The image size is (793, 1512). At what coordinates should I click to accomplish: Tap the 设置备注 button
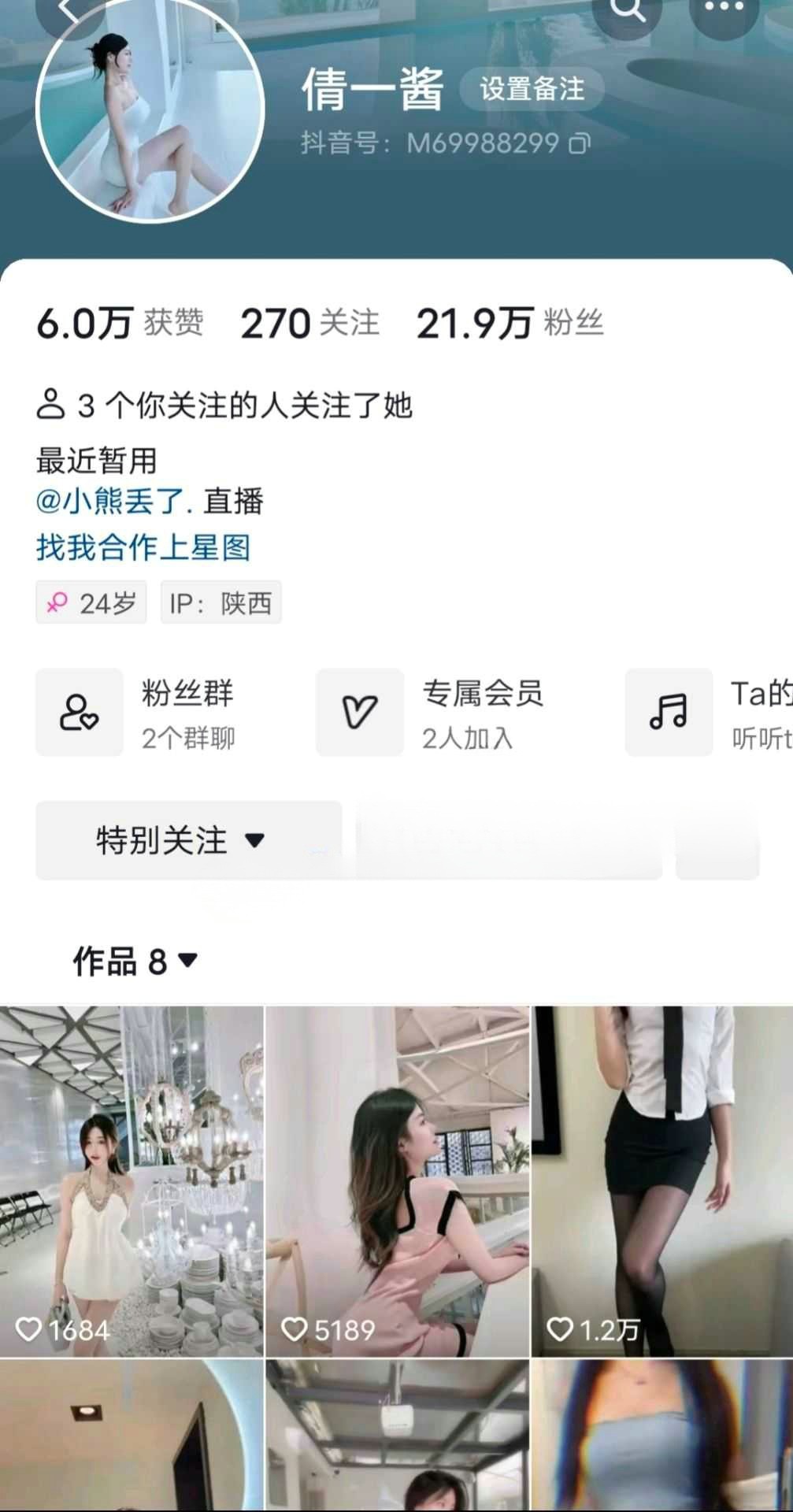532,89
